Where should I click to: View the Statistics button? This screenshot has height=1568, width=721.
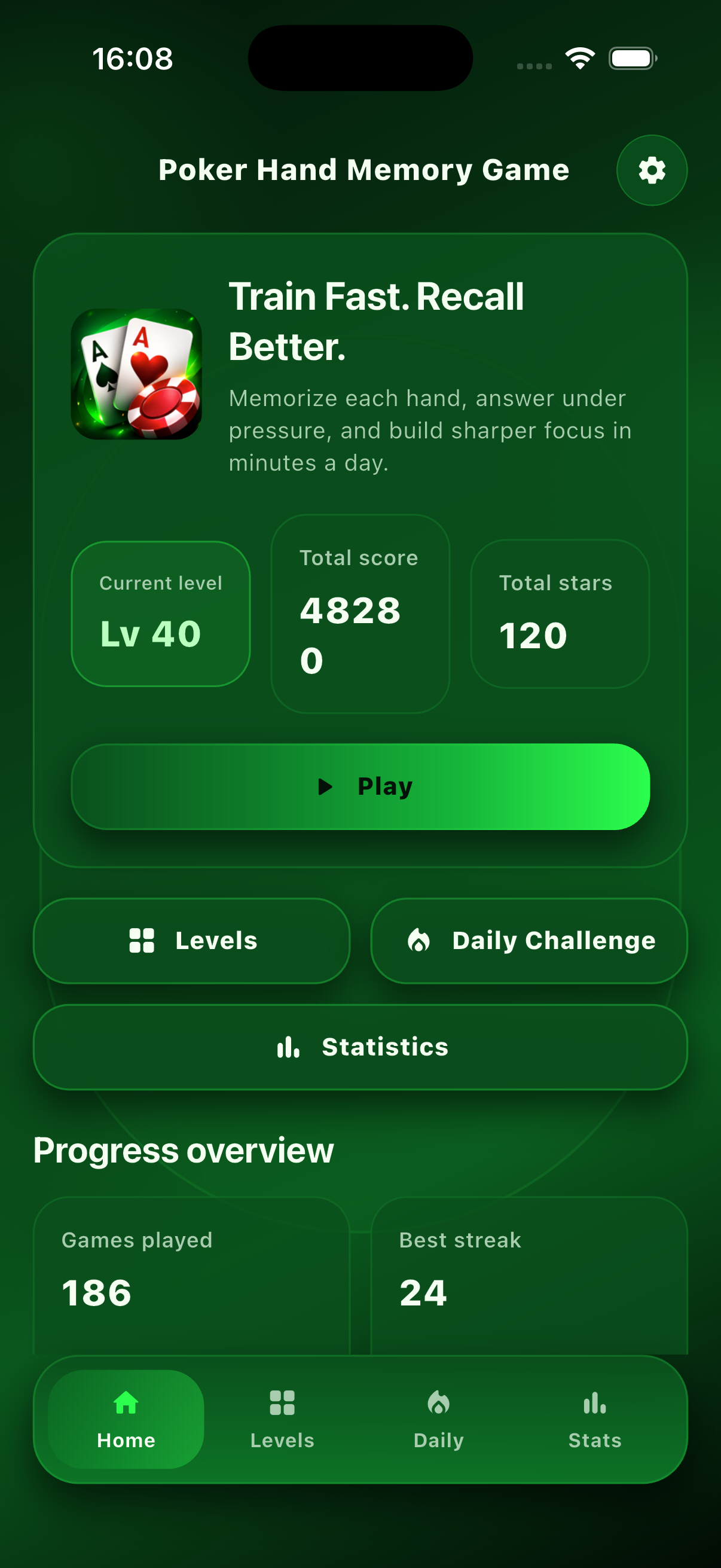coord(360,1047)
